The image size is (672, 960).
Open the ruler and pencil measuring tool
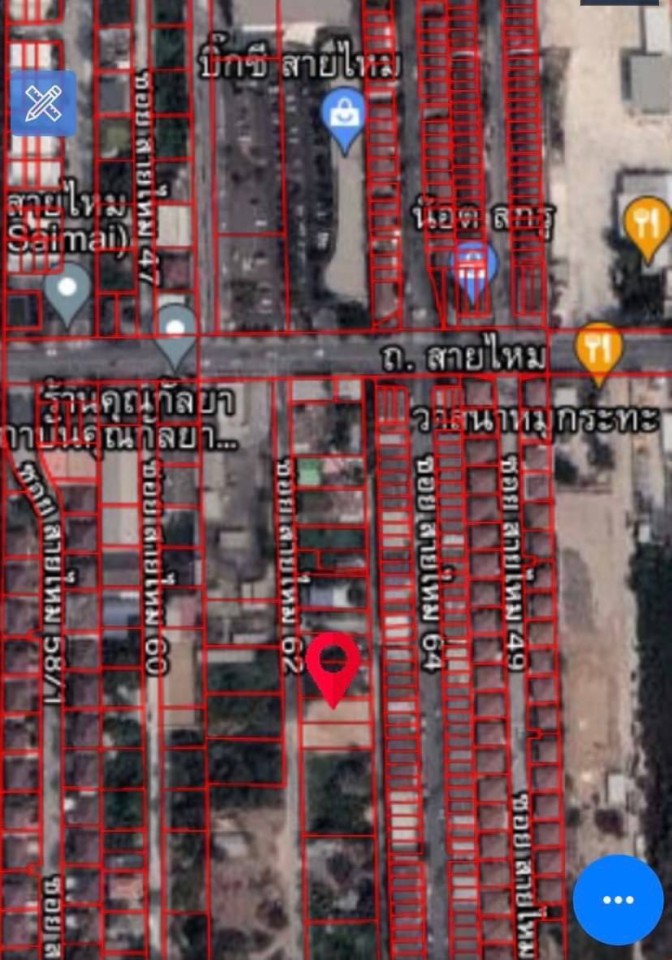coord(43,103)
